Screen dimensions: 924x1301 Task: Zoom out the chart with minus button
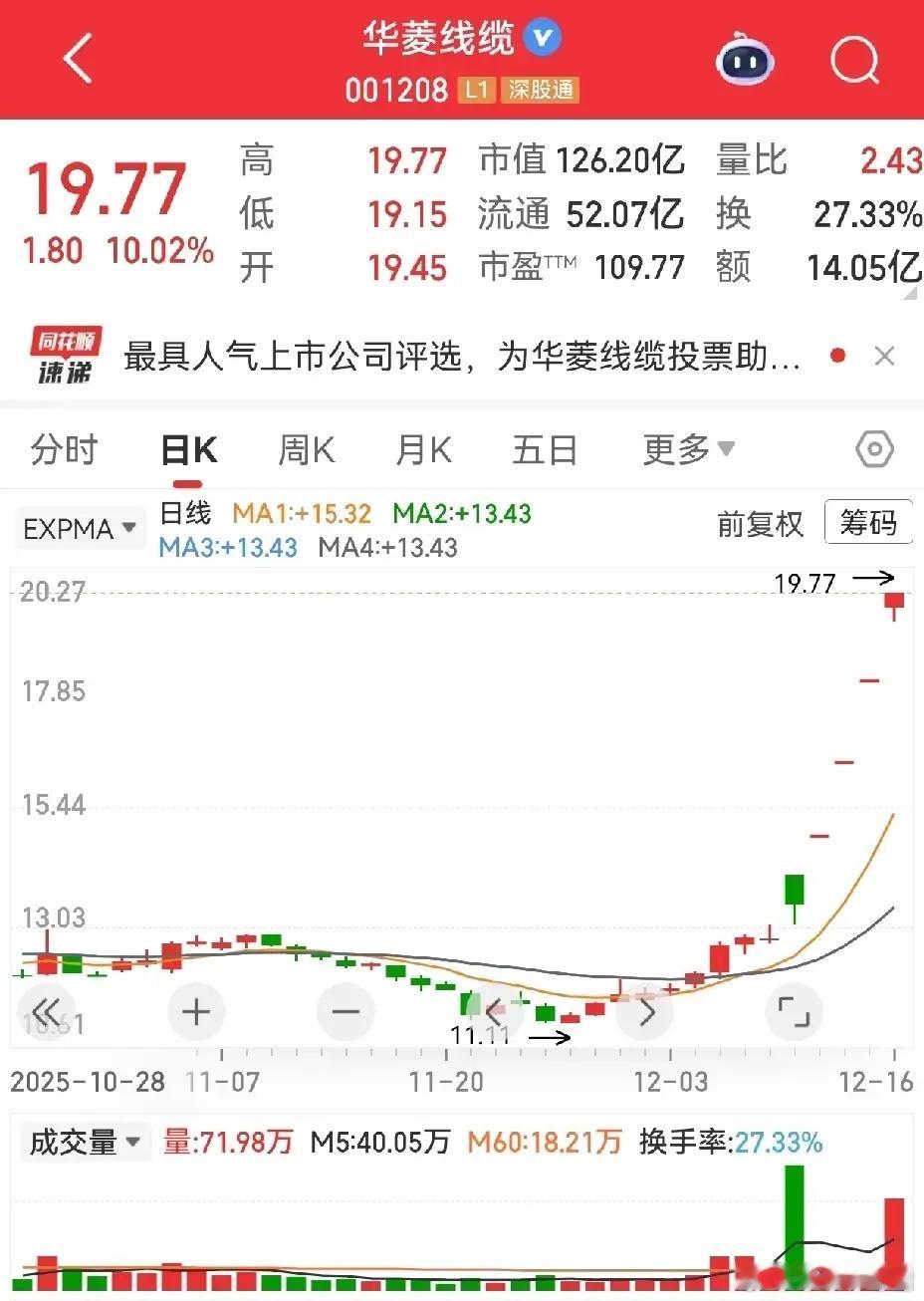(346, 1012)
